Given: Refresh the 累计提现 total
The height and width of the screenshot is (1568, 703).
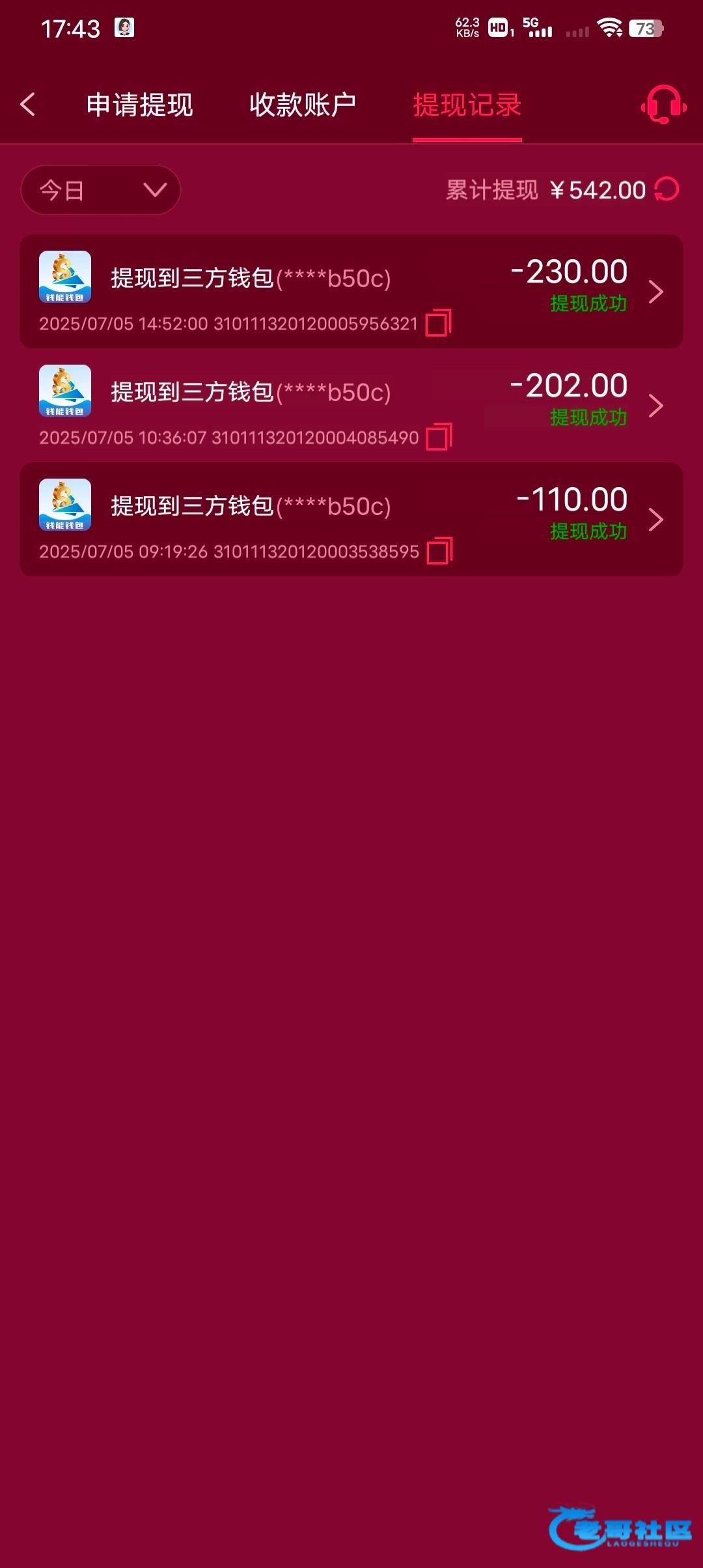Looking at the screenshot, I should tap(667, 189).
